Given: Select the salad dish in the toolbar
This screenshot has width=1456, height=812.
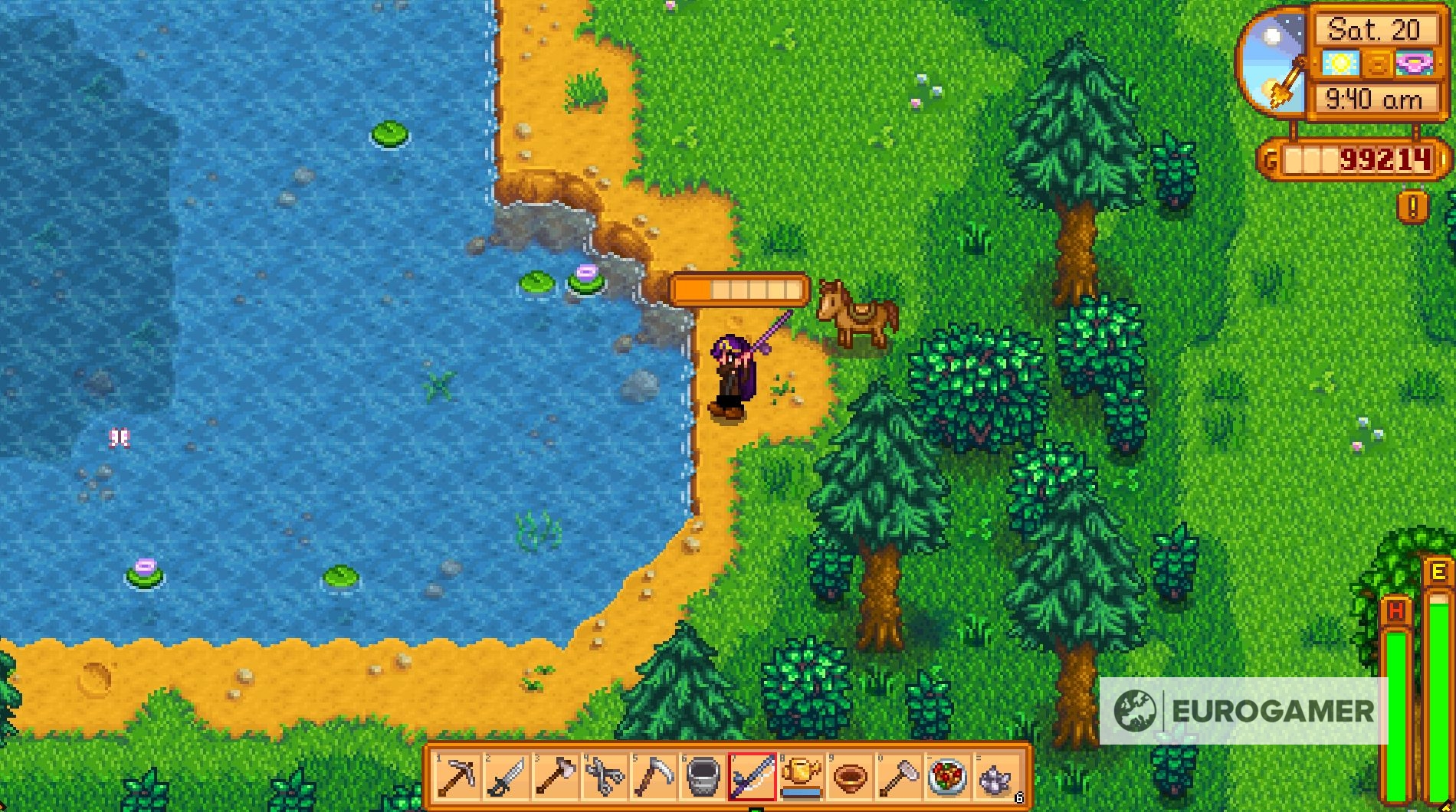Looking at the screenshot, I should click(x=948, y=777).
